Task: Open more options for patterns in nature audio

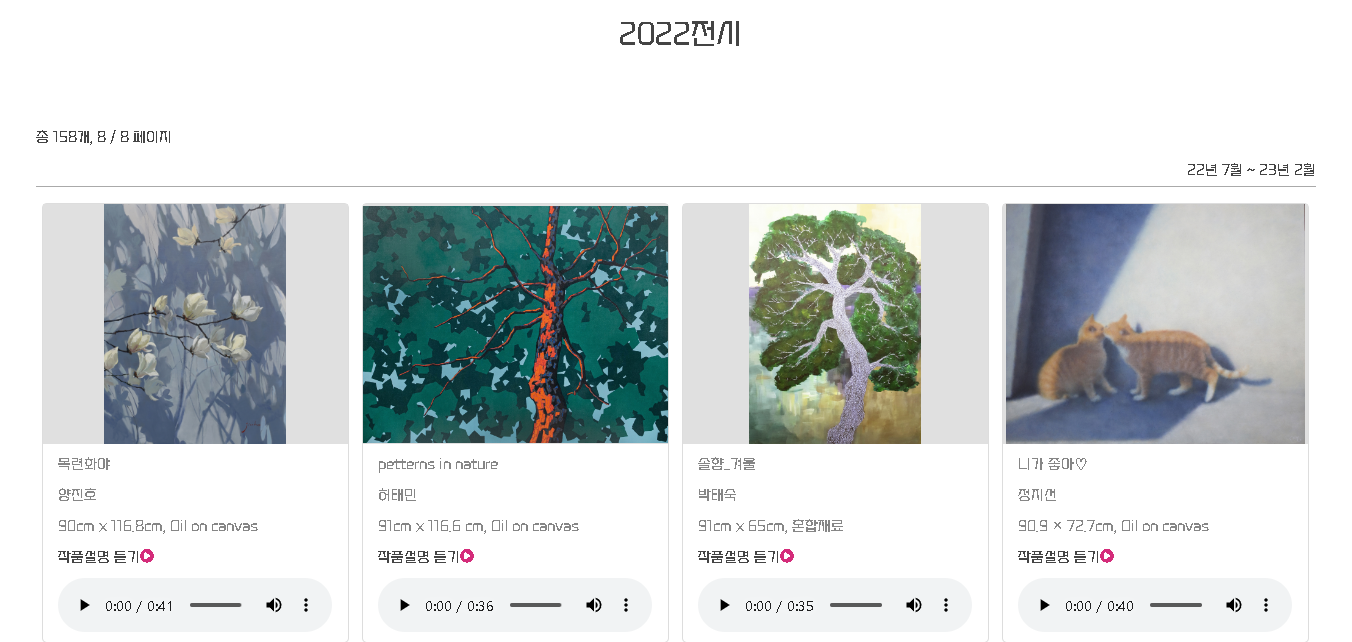Action: 626,605
